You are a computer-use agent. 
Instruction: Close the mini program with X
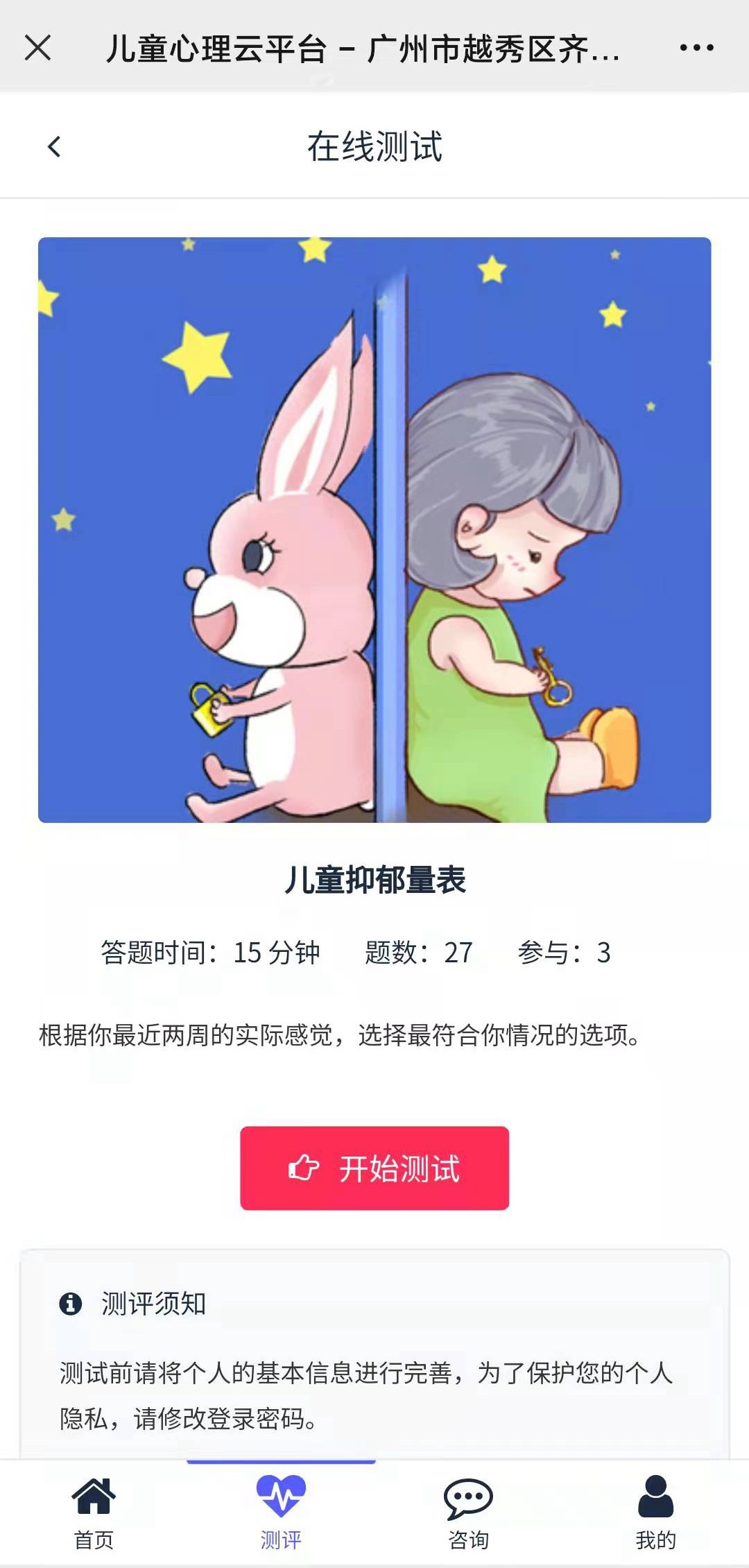point(37,48)
